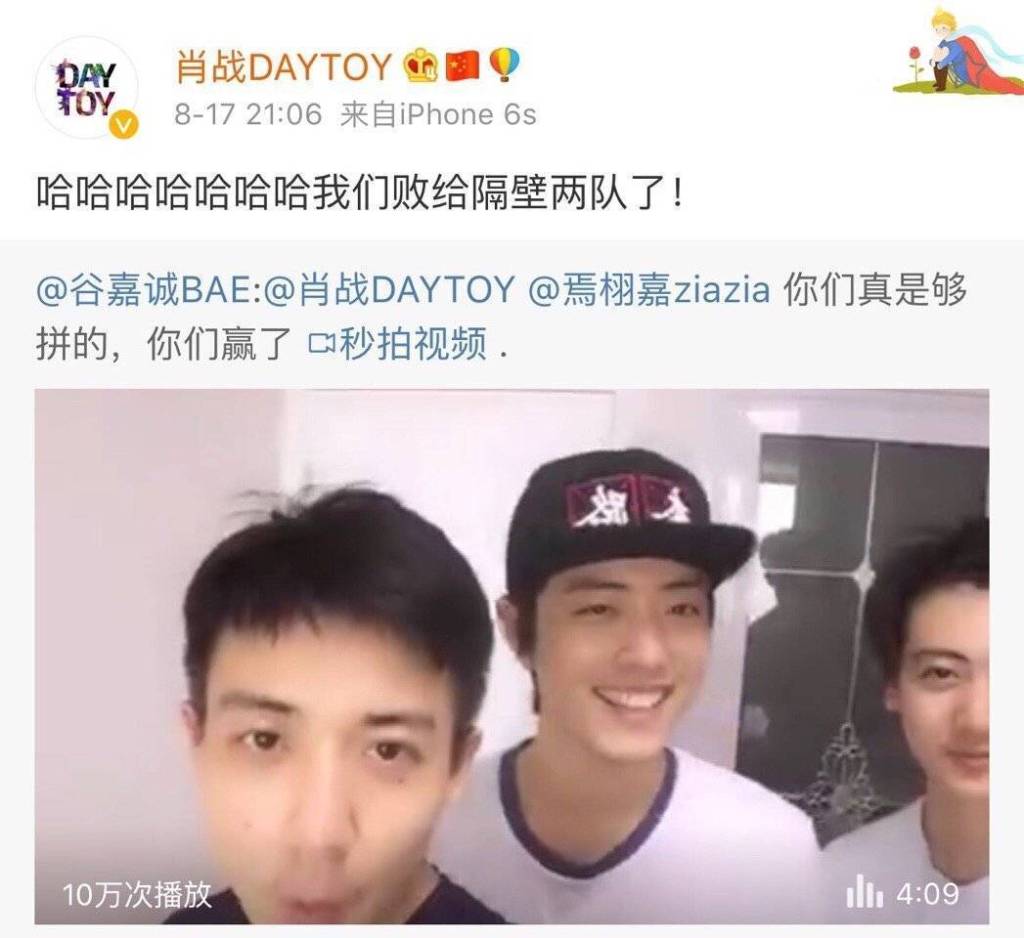Open @谷嘉诚BAE mention link

click(x=144, y=289)
